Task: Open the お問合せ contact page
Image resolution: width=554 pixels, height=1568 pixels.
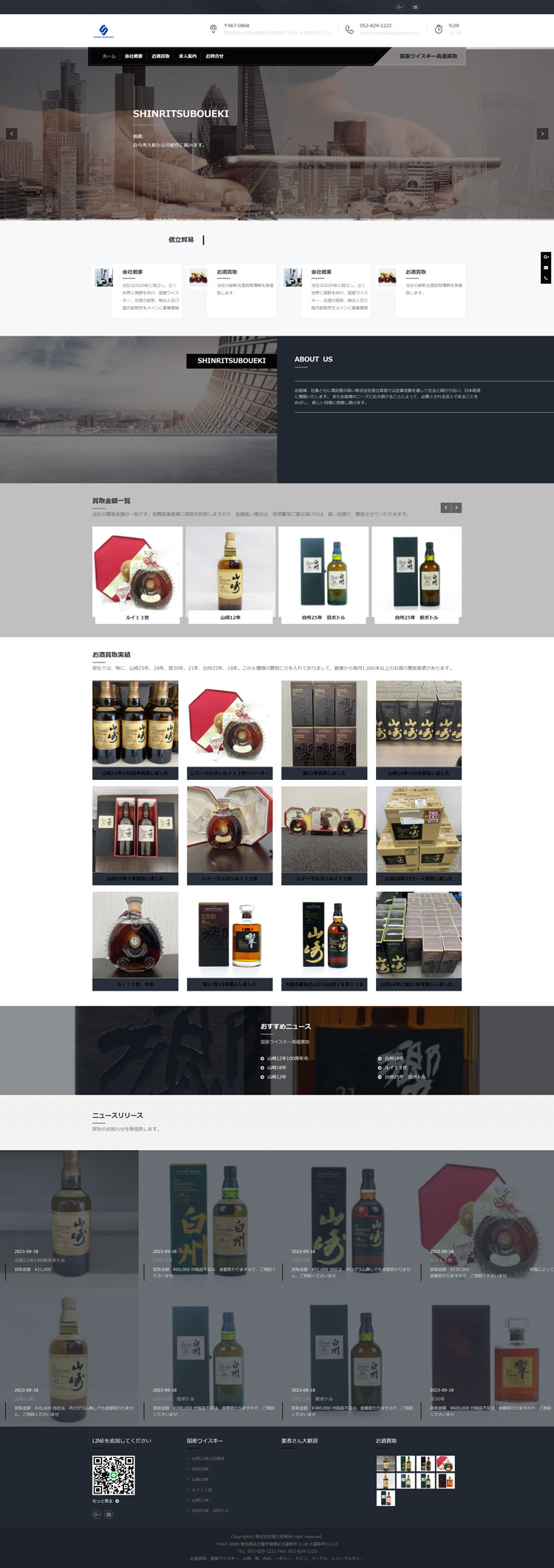Action: [x=214, y=56]
